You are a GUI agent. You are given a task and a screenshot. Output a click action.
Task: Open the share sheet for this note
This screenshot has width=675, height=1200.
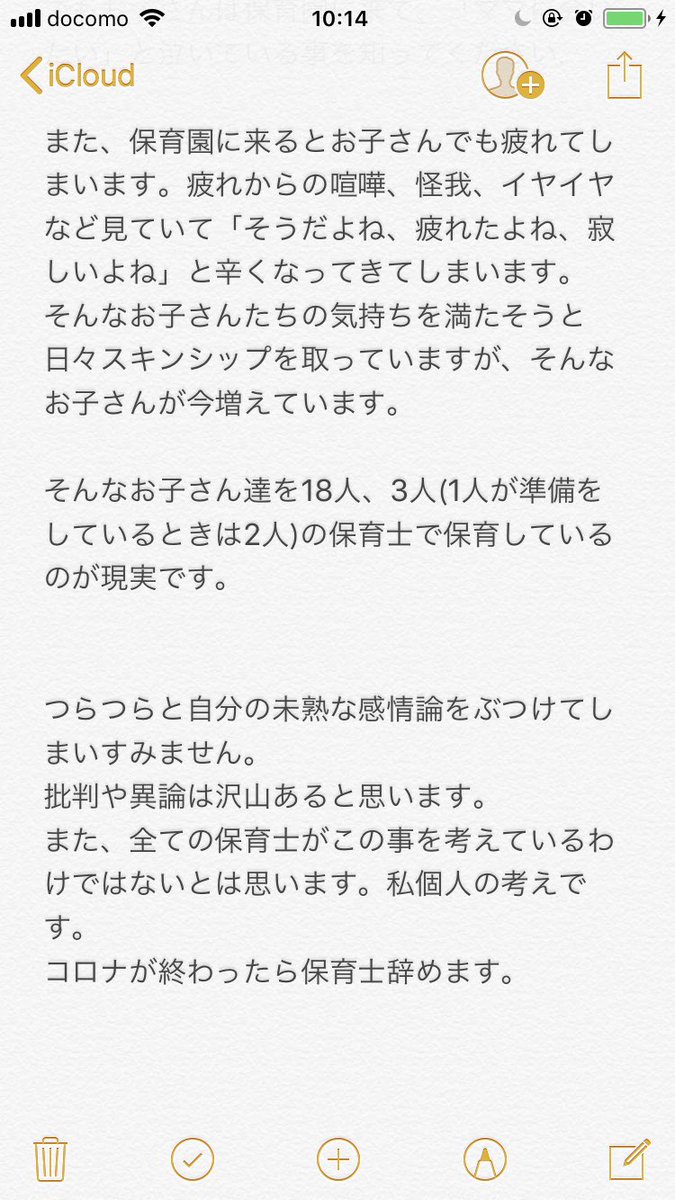click(x=622, y=75)
